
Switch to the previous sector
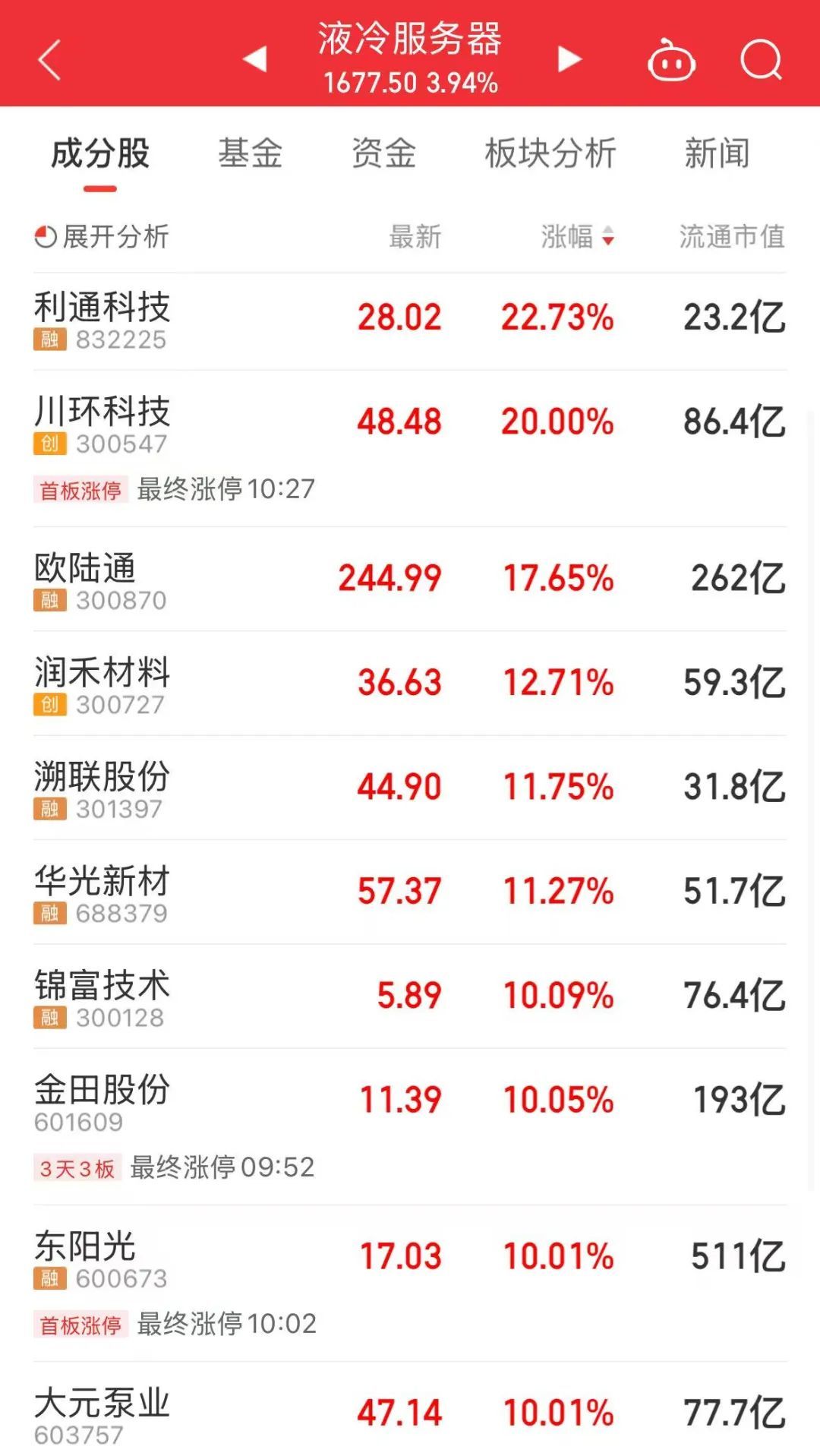pos(255,59)
